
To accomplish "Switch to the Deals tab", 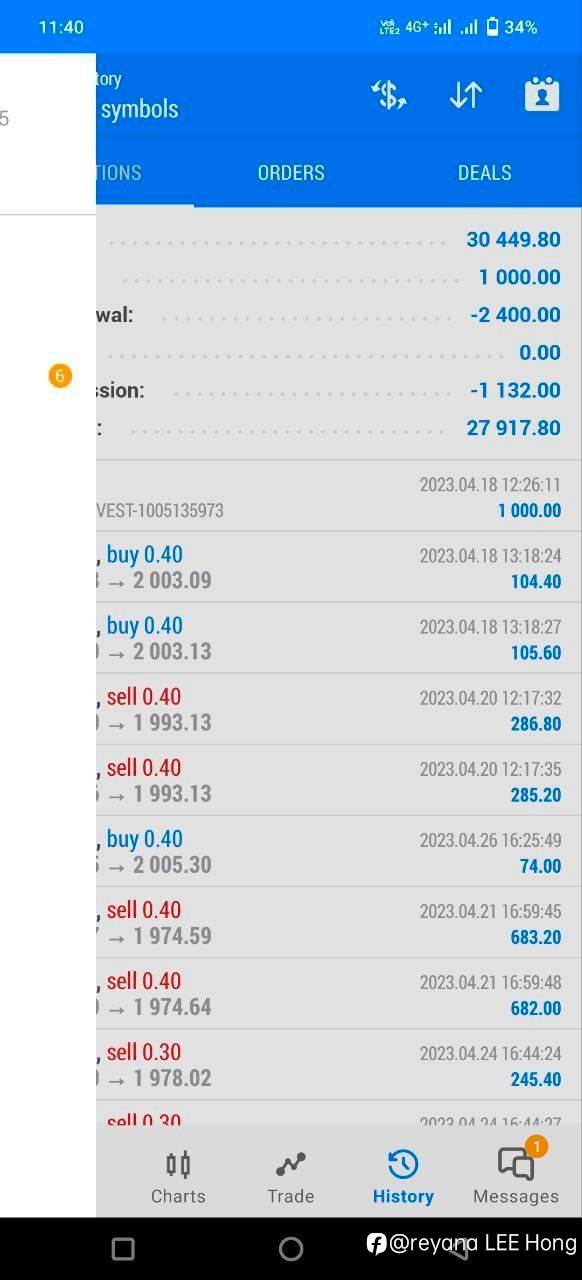I will point(485,173).
